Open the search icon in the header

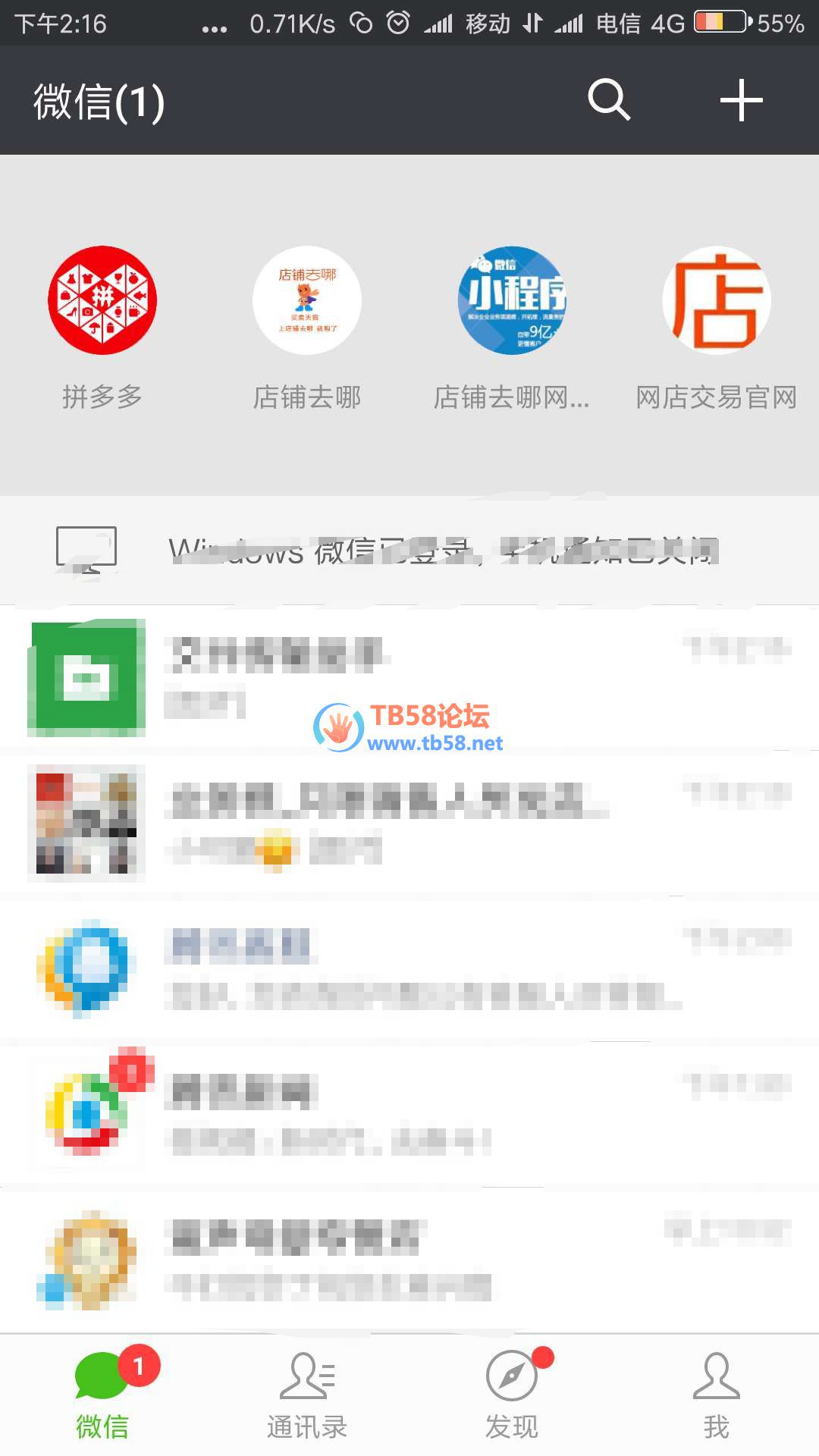(609, 99)
